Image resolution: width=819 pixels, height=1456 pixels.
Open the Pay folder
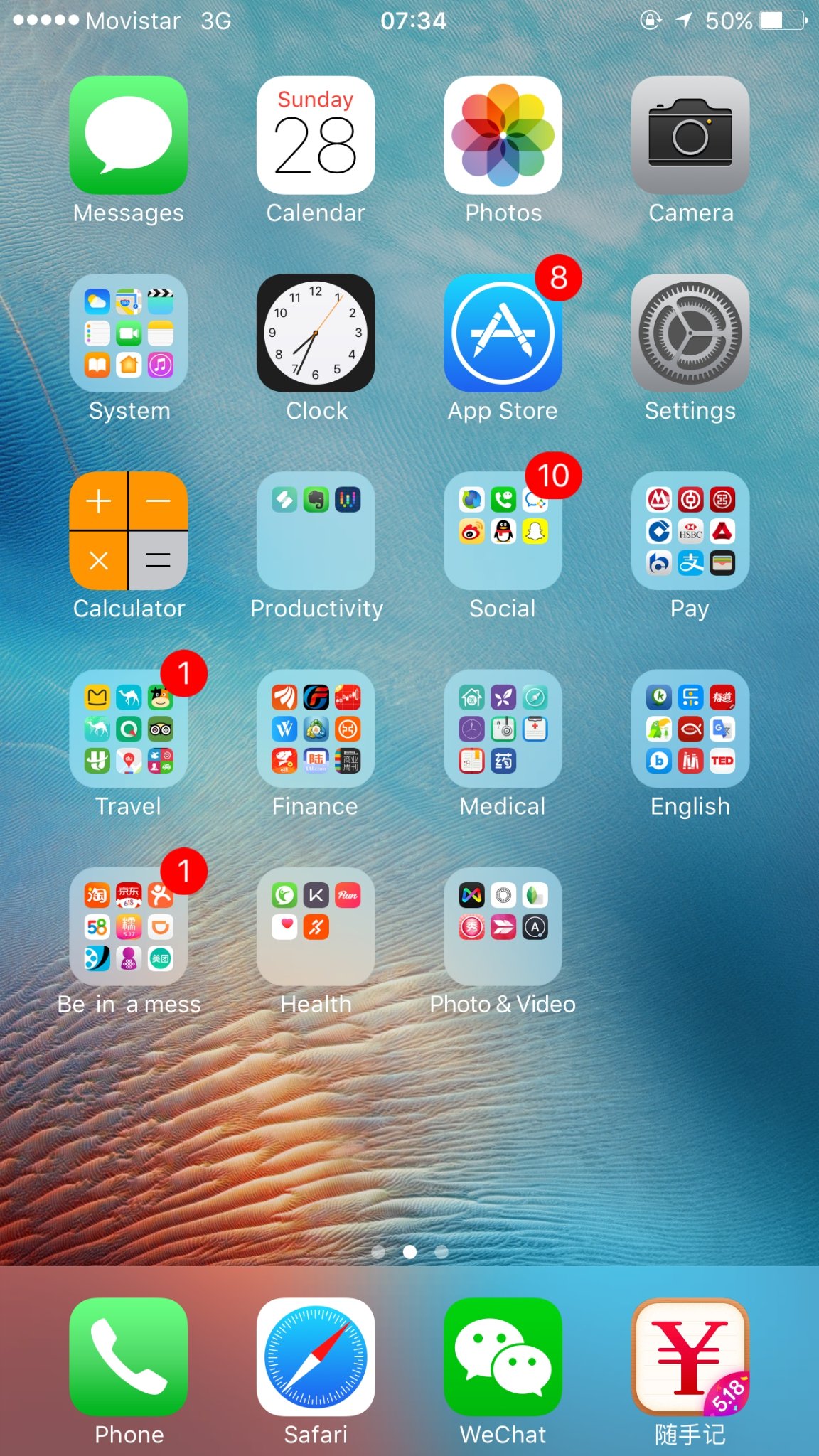click(x=690, y=530)
